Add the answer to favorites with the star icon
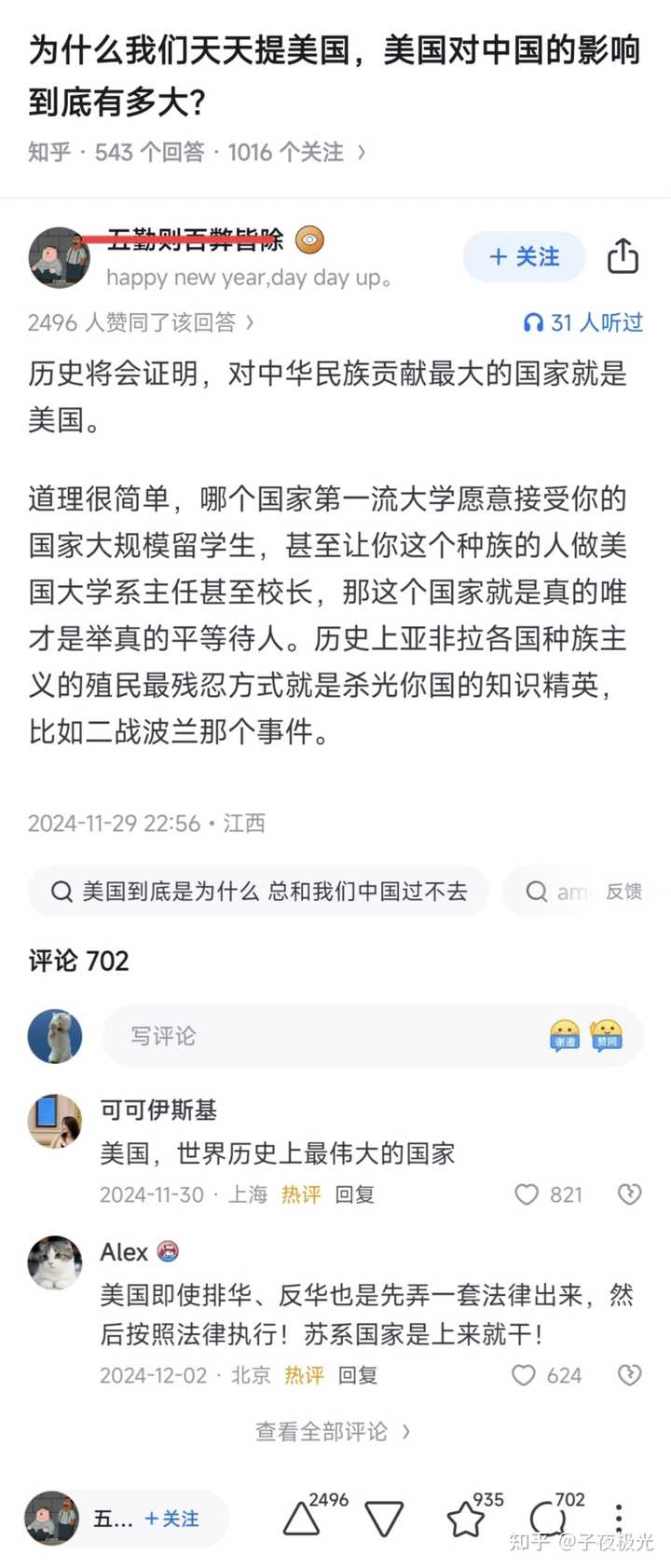The width and height of the screenshot is (671, 1568). point(465,1520)
